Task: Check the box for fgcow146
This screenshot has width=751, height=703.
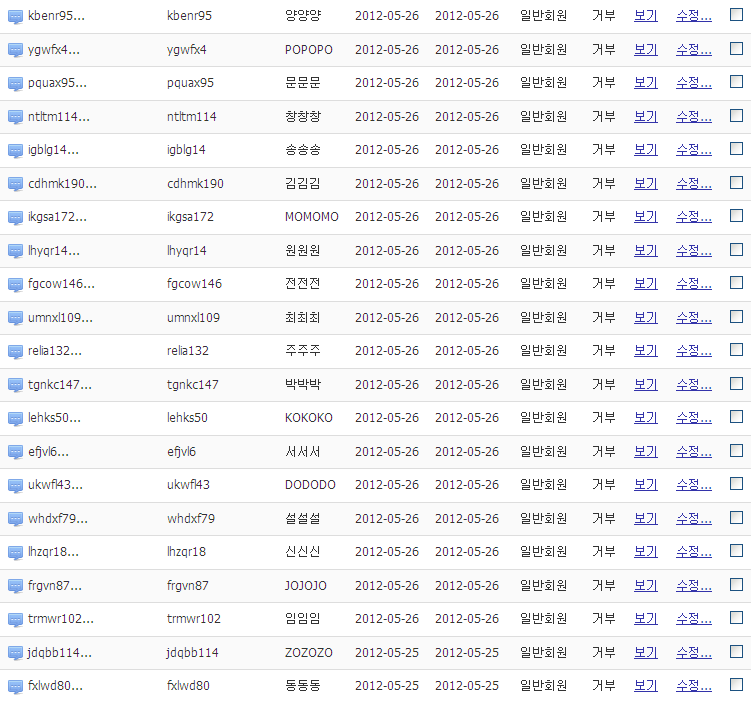Action: pyautogui.click(x=736, y=283)
